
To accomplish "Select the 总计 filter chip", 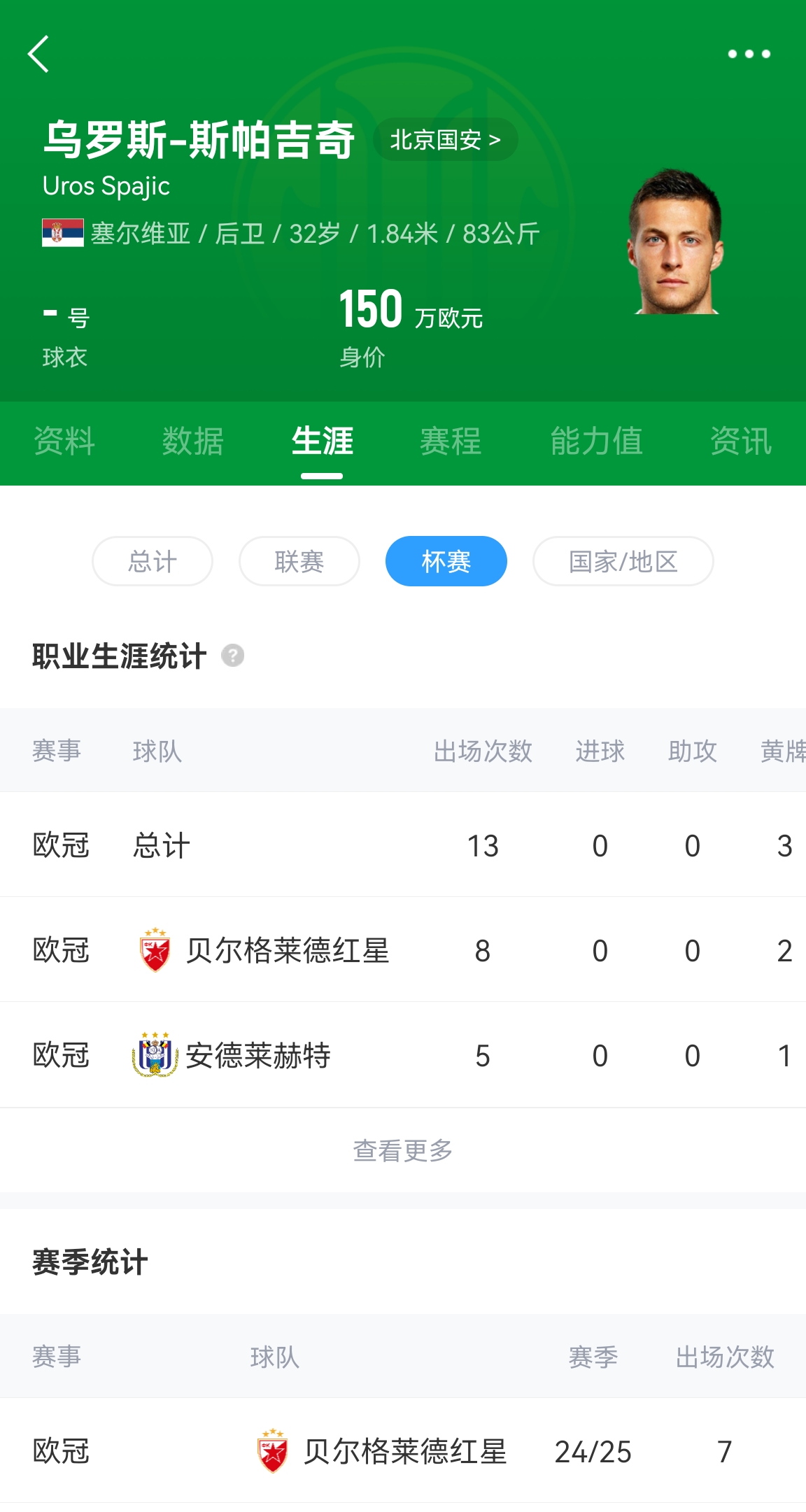I will point(153,561).
